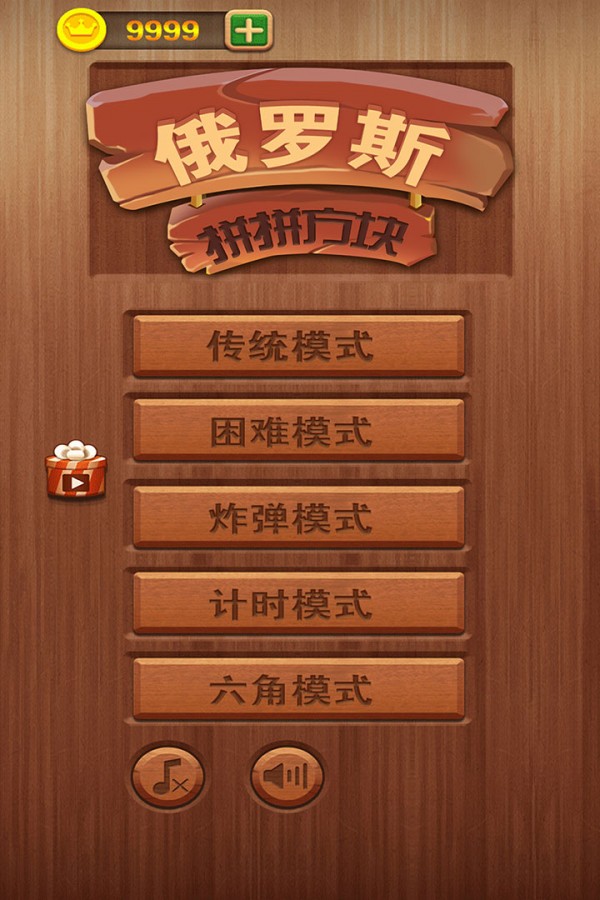Toggle the sound effects speaker button
Viewport: 600px width, 900px height.
coord(286,776)
